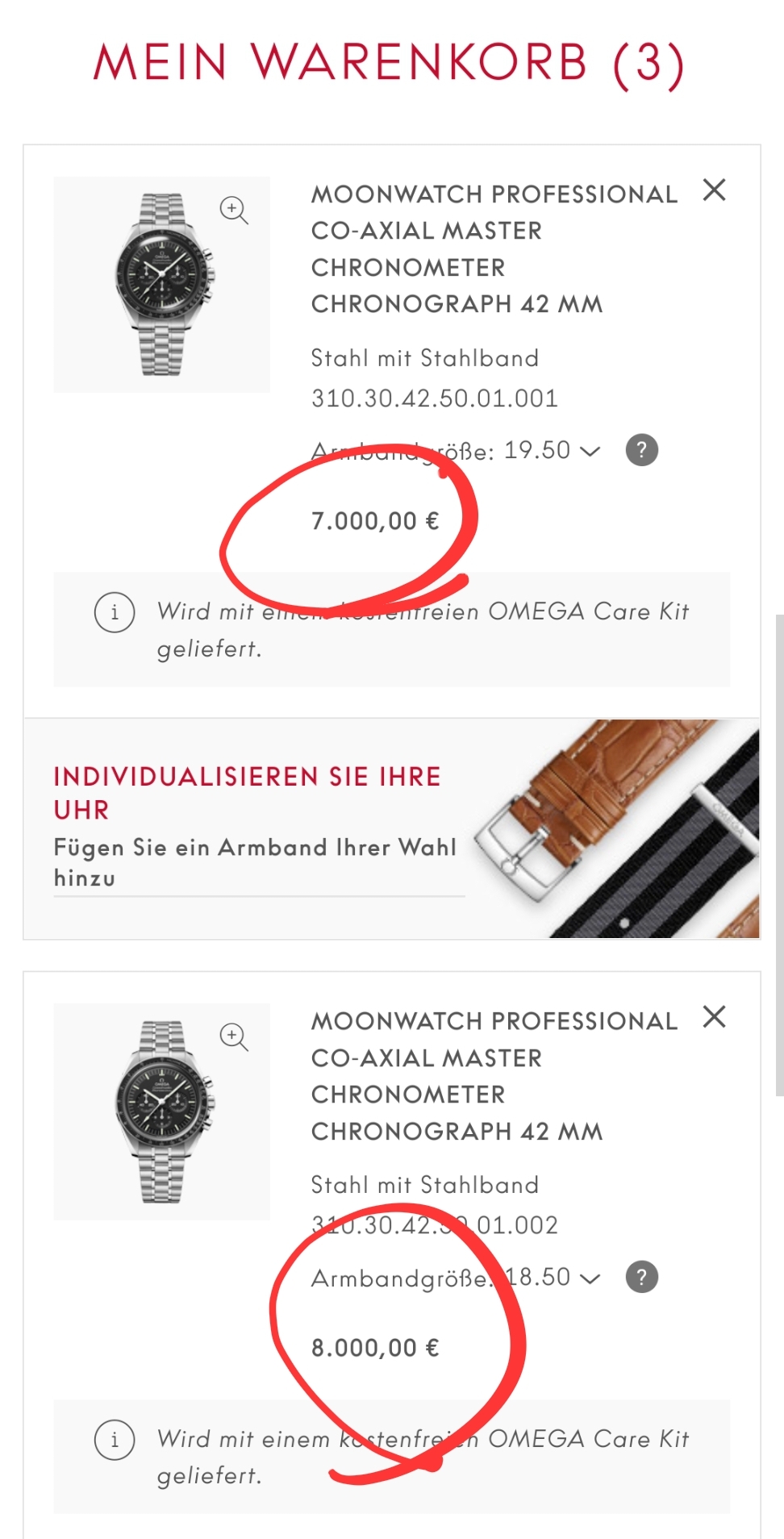Zoom the 310.30.42.50.01.001 watch image
The height and width of the screenshot is (1539, 784).
click(234, 210)
